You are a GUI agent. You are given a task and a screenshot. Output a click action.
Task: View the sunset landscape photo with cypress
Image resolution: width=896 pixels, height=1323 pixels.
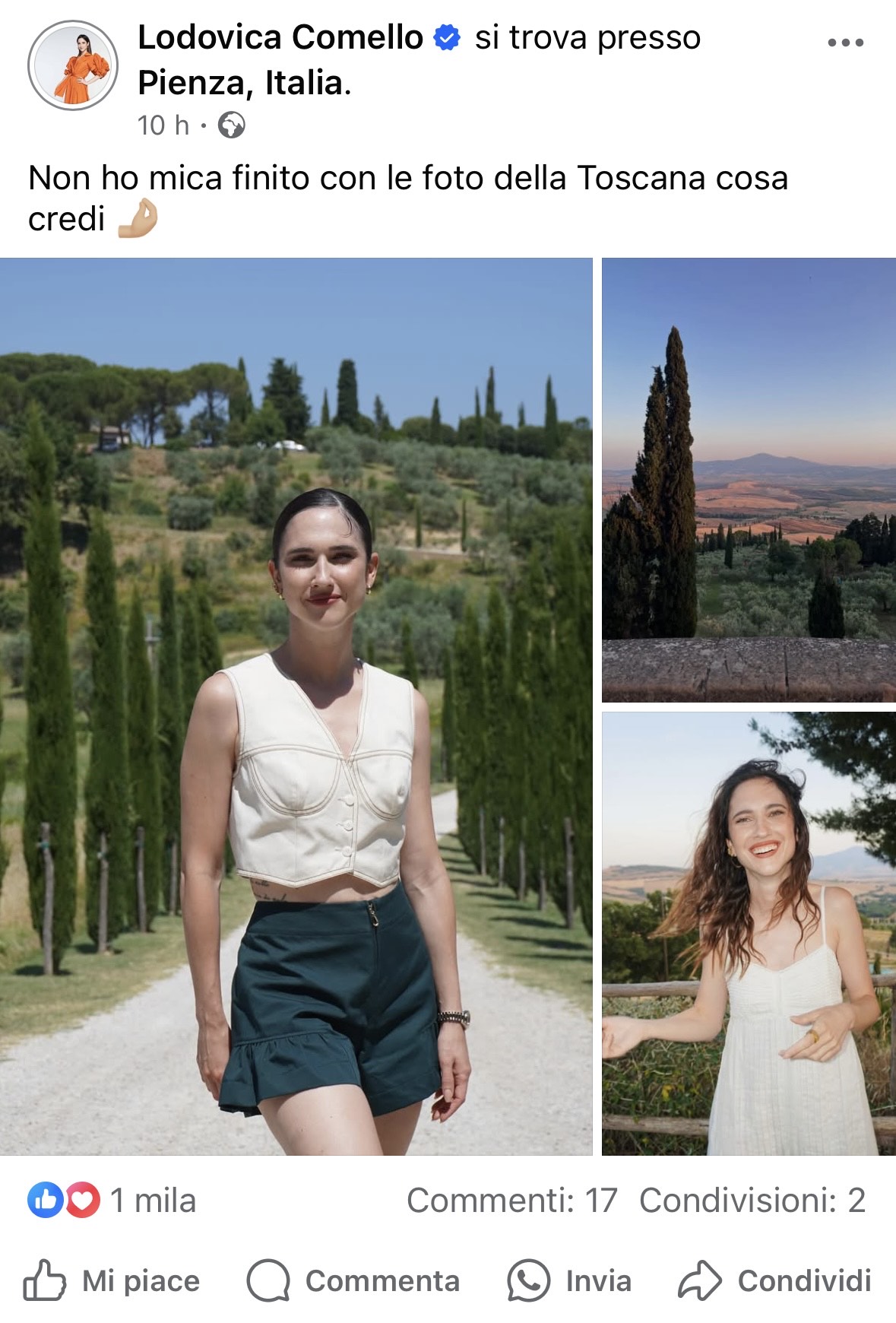click(749, 480)
